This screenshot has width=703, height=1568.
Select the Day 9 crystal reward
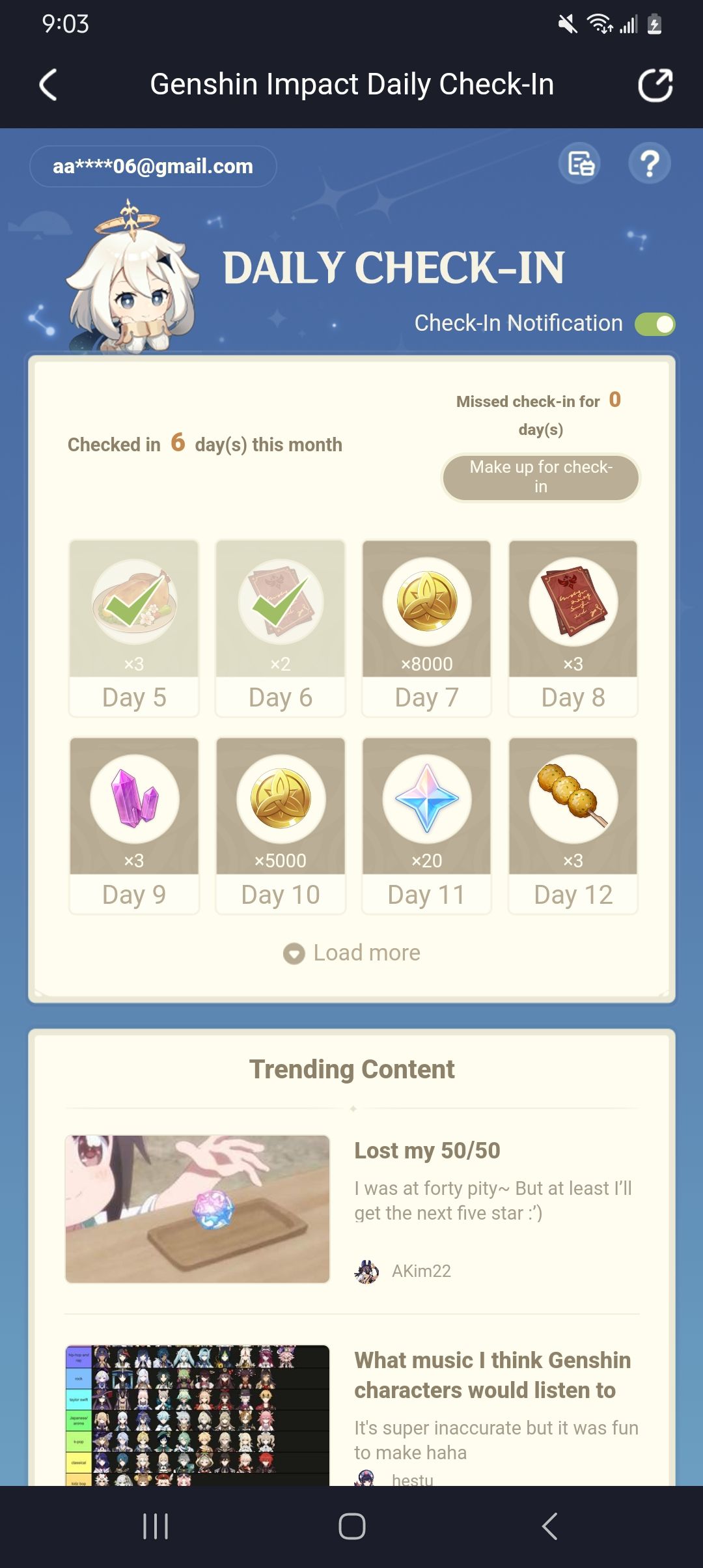[x=134, y=825]
